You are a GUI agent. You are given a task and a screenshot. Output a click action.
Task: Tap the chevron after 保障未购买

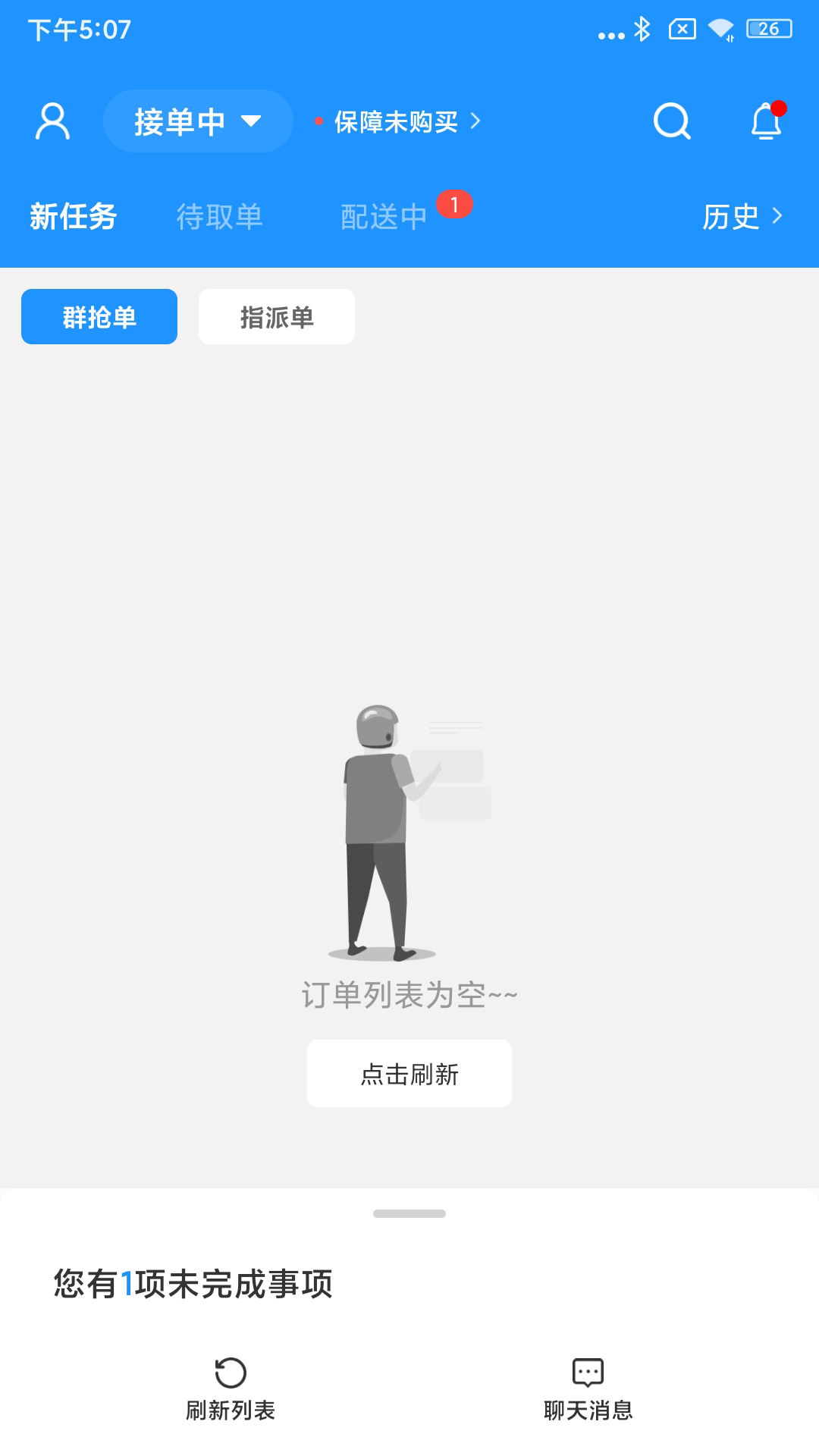pyautogui.click(x=477, y=120)
